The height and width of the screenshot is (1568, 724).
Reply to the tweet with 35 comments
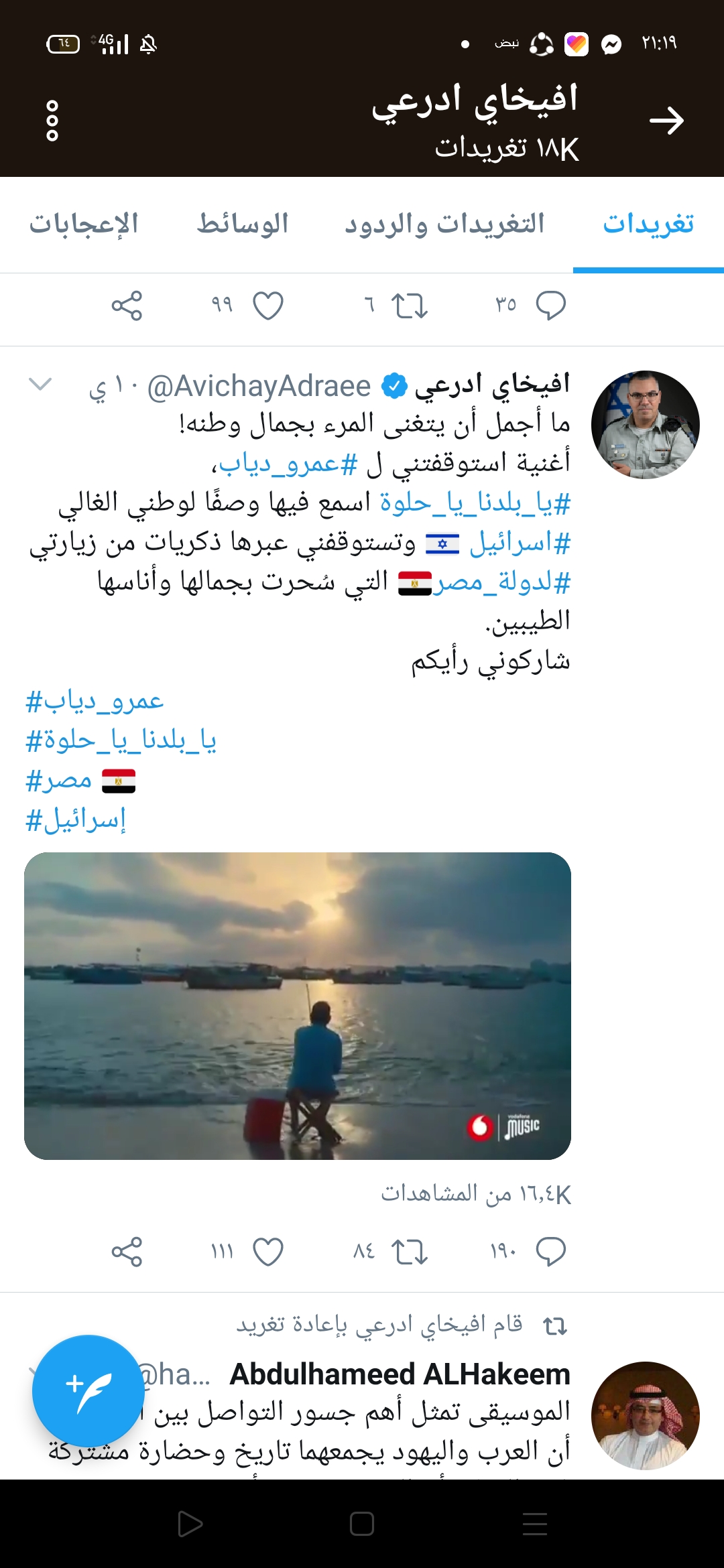click(551, 306)
